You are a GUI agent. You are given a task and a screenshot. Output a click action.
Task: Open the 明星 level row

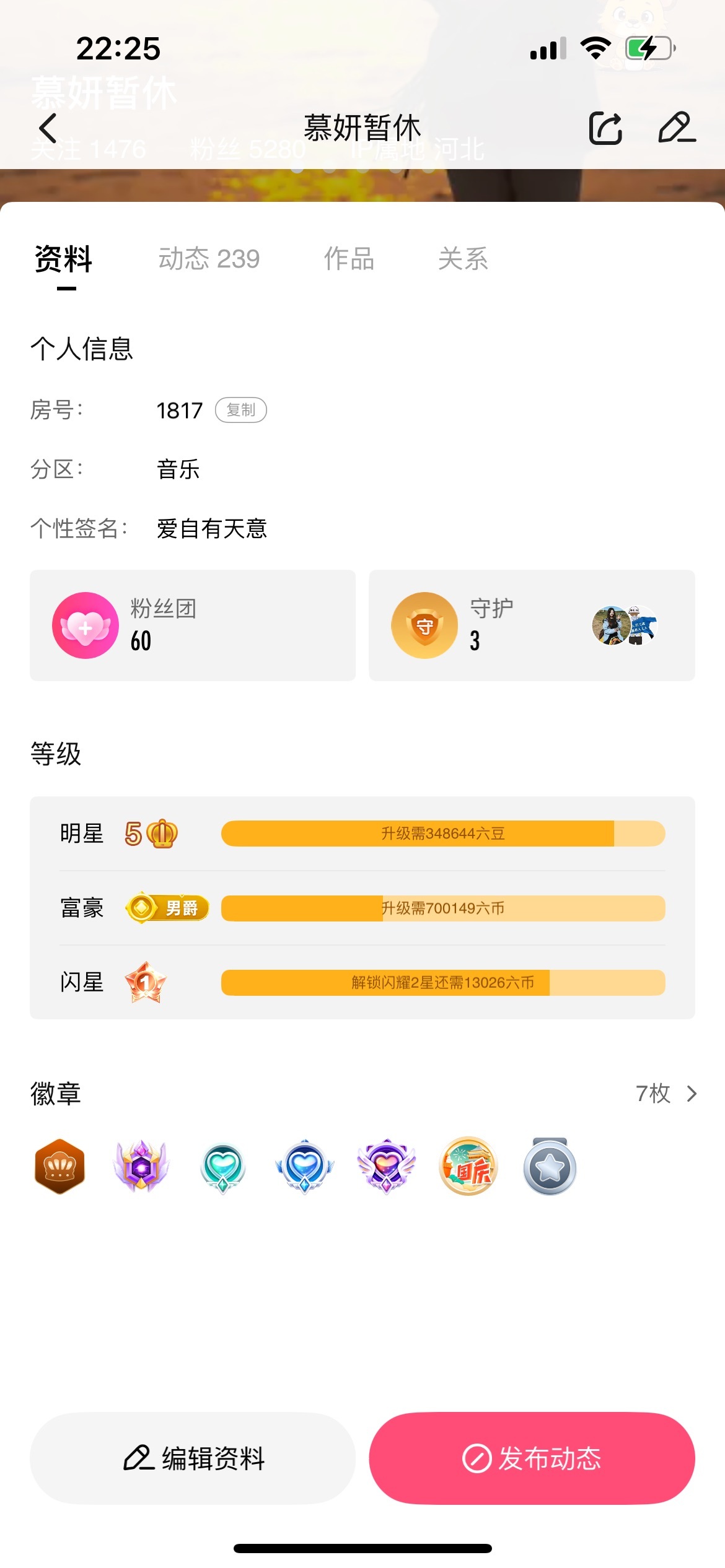click(362, 834)
